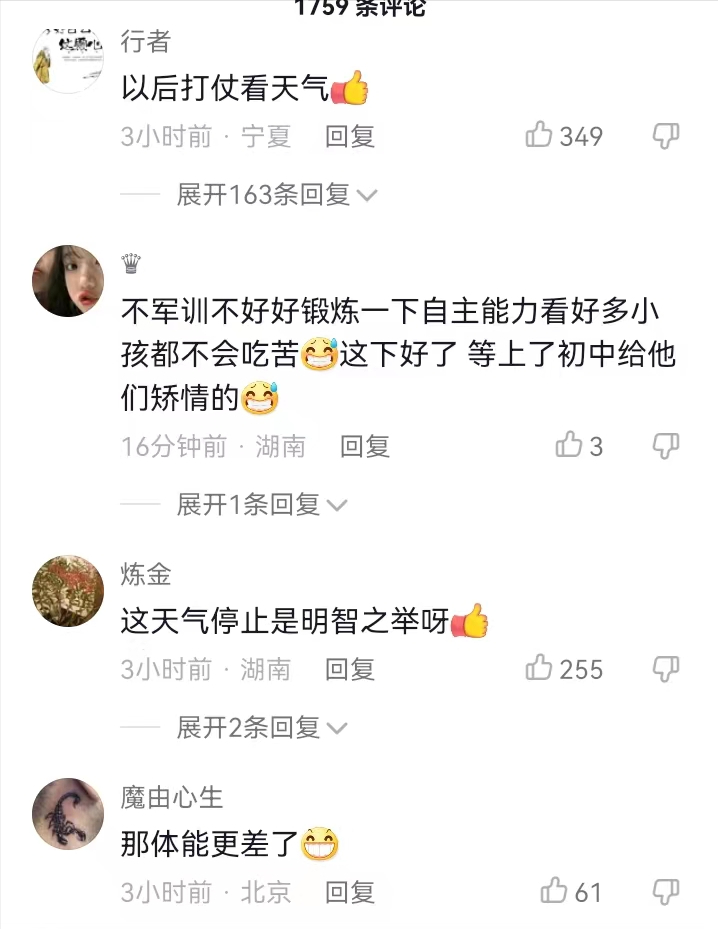Dislike the comment posted 16分钟前
Screen dimensions: 718x929
666,446
